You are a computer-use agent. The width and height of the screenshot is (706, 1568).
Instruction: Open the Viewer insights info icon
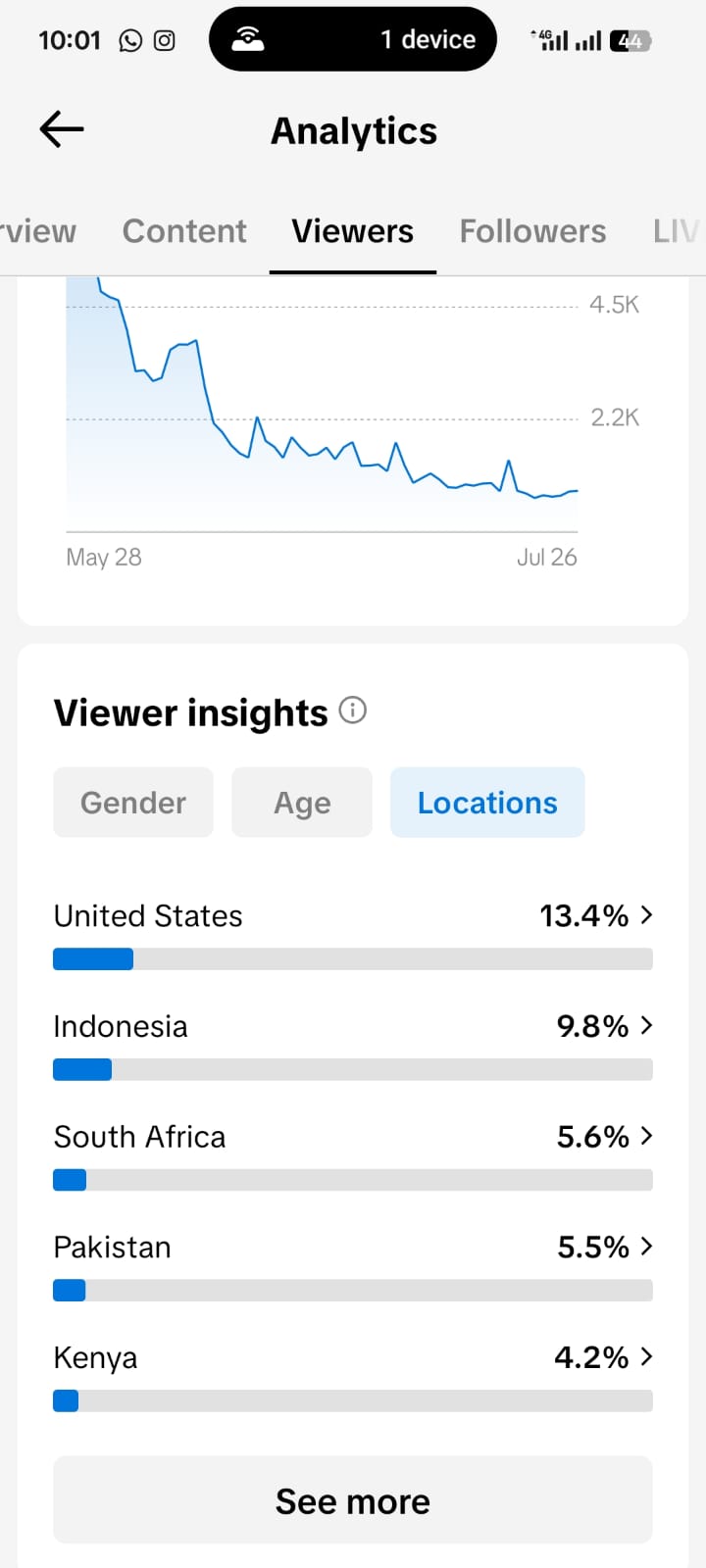353,710
